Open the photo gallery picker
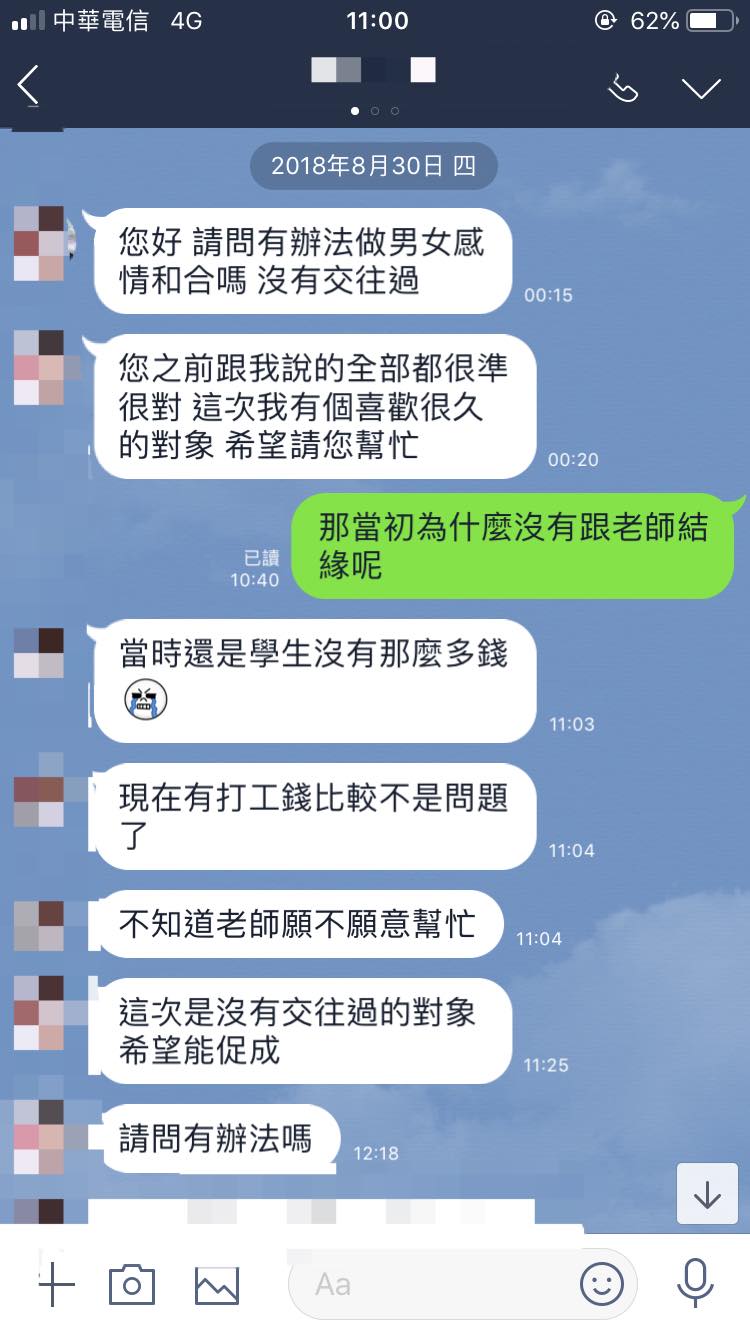 point(217,1284)
